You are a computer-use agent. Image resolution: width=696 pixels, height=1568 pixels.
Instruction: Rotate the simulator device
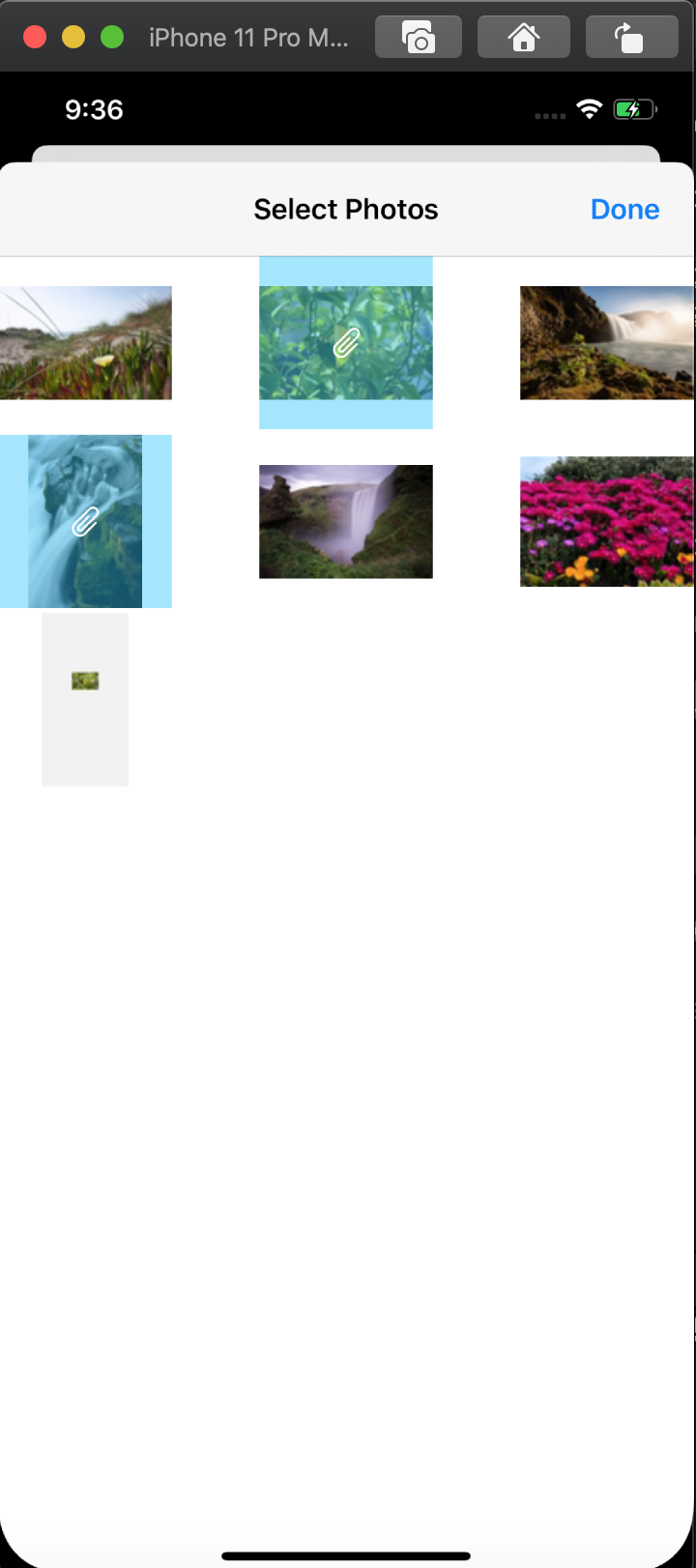pyautogui.click(x=632, y=38)
